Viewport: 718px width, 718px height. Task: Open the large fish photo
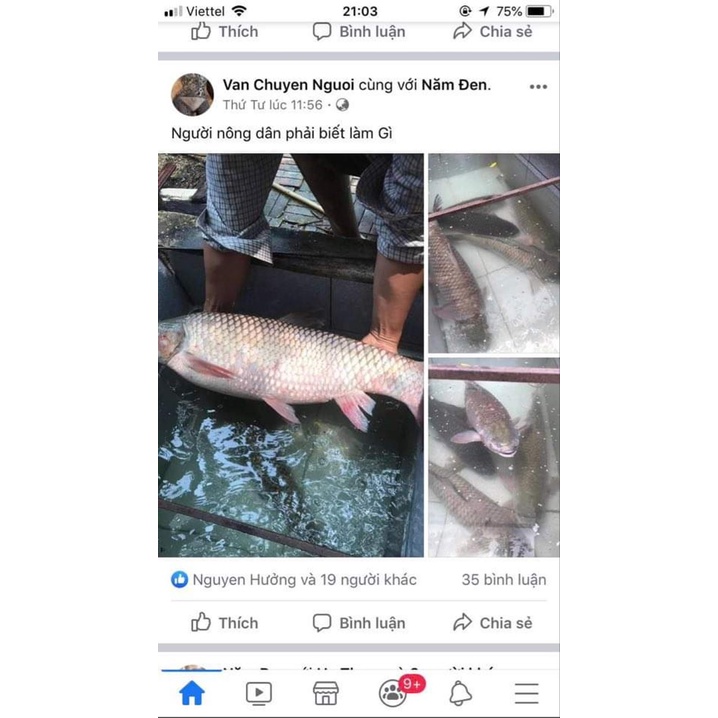click(290, 355)
